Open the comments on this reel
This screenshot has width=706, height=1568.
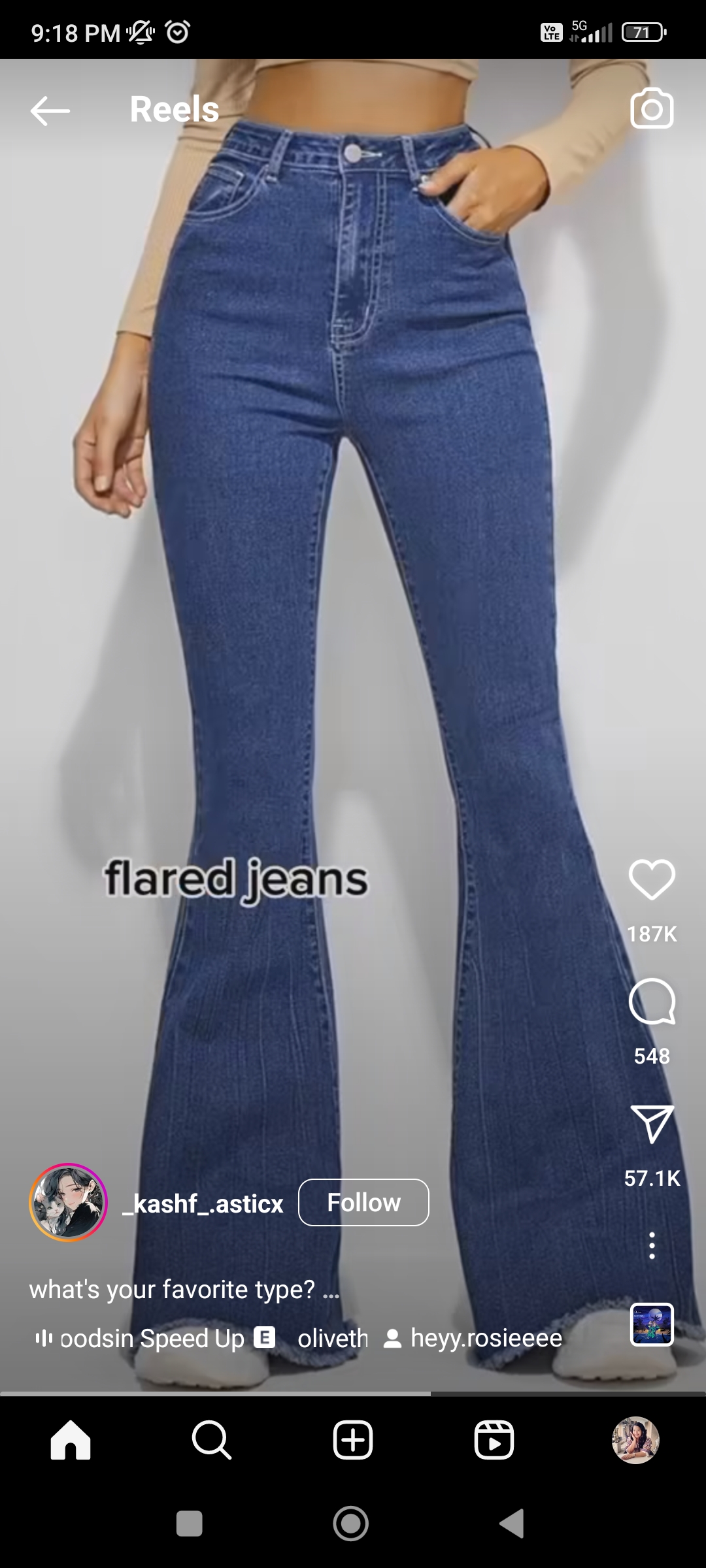[x=652, y=1002]
